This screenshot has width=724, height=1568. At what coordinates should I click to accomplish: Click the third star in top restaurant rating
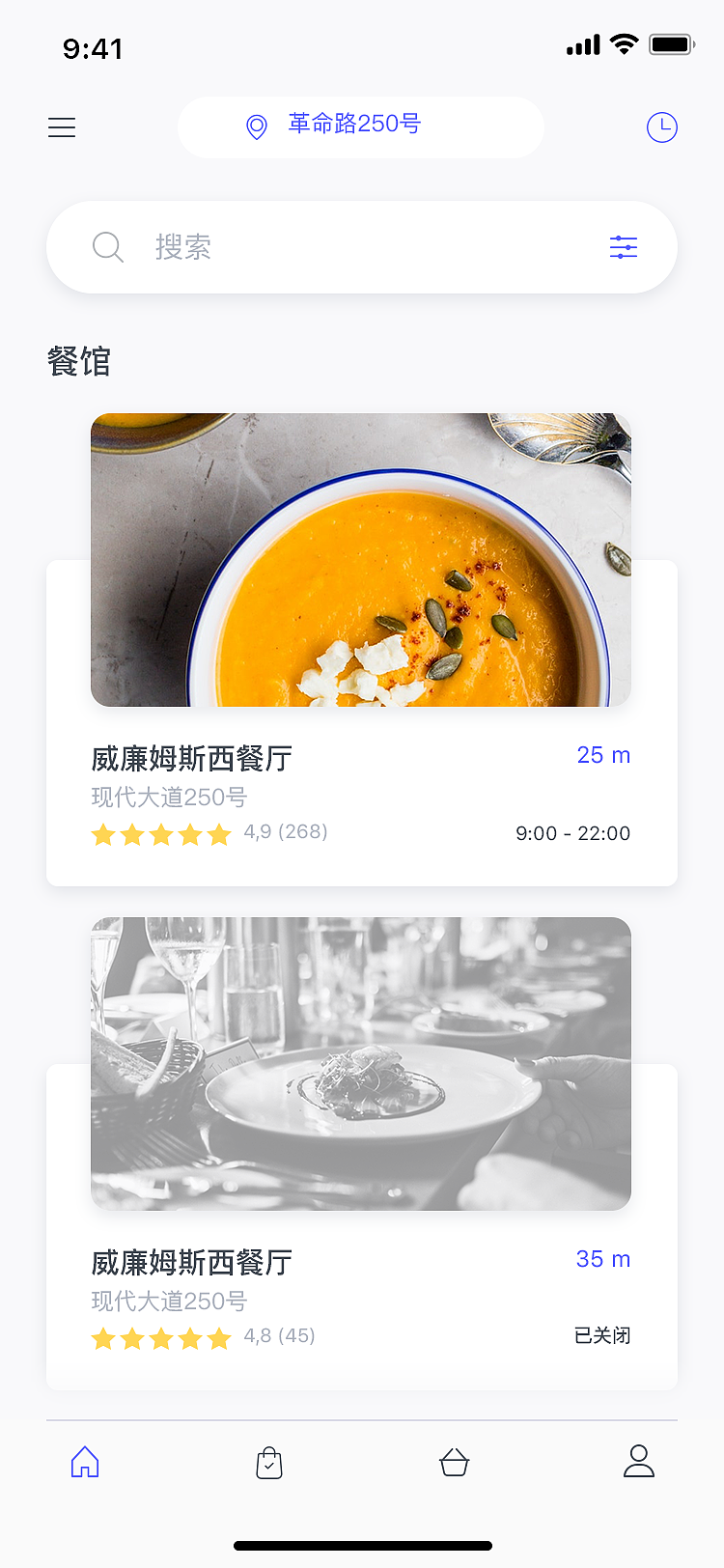click(x=161, y=834)
